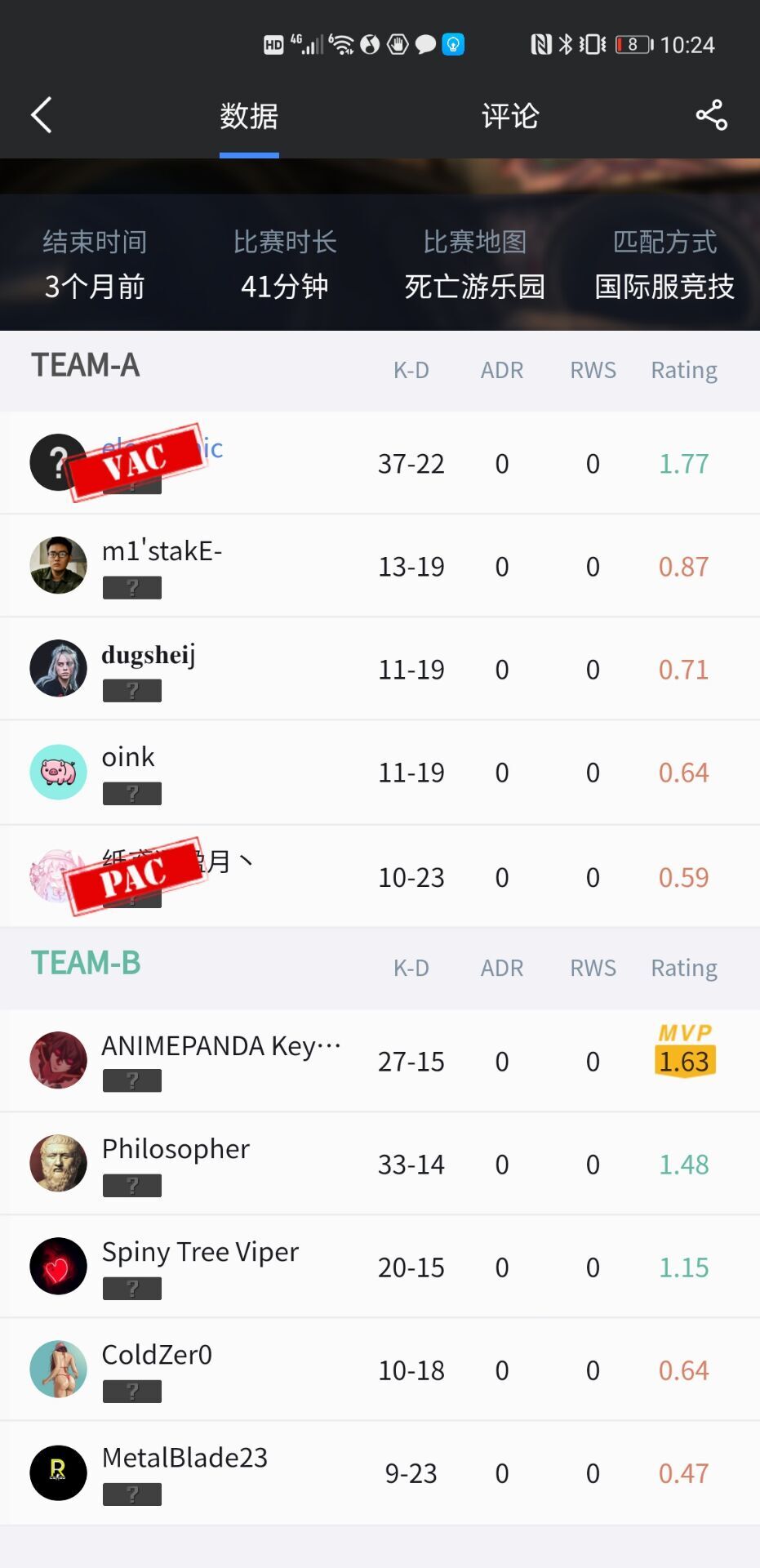Open MVP player ANIMEPANDA Key row
The width and height of the screenshot is (760, 1568).
380,1061
